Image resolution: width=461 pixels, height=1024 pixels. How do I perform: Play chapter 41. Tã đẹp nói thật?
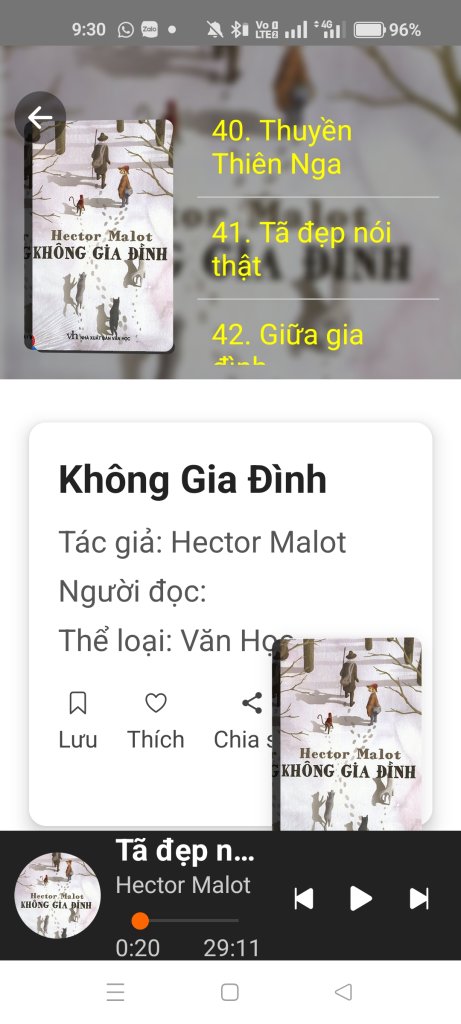[318, 249]
